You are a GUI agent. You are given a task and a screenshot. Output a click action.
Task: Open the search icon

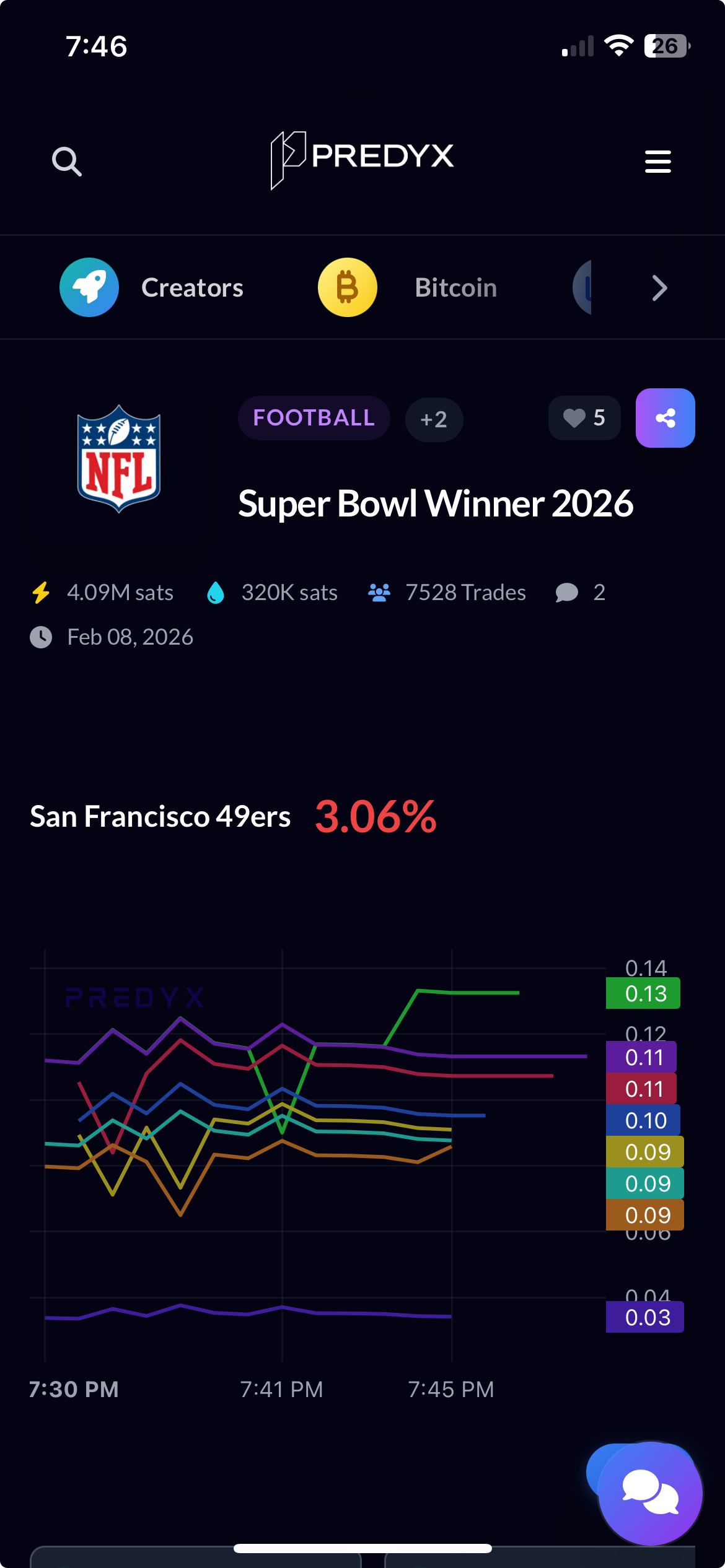(x=67, y=162)
